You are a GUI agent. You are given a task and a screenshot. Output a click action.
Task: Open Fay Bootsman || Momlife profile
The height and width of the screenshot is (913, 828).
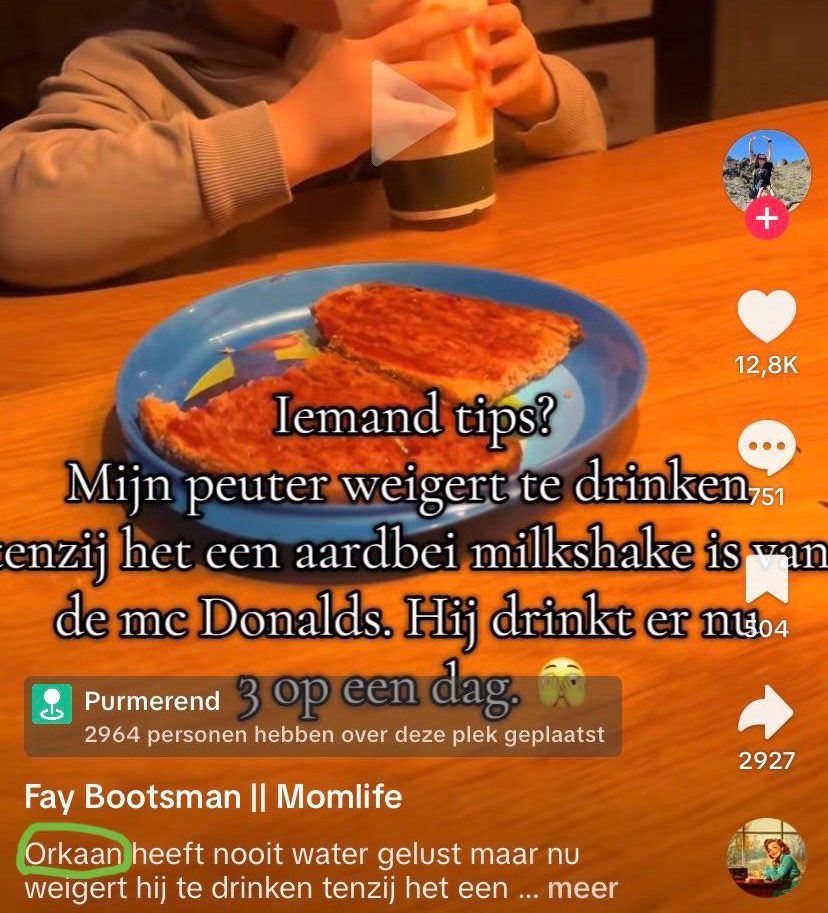coord(213,797)
